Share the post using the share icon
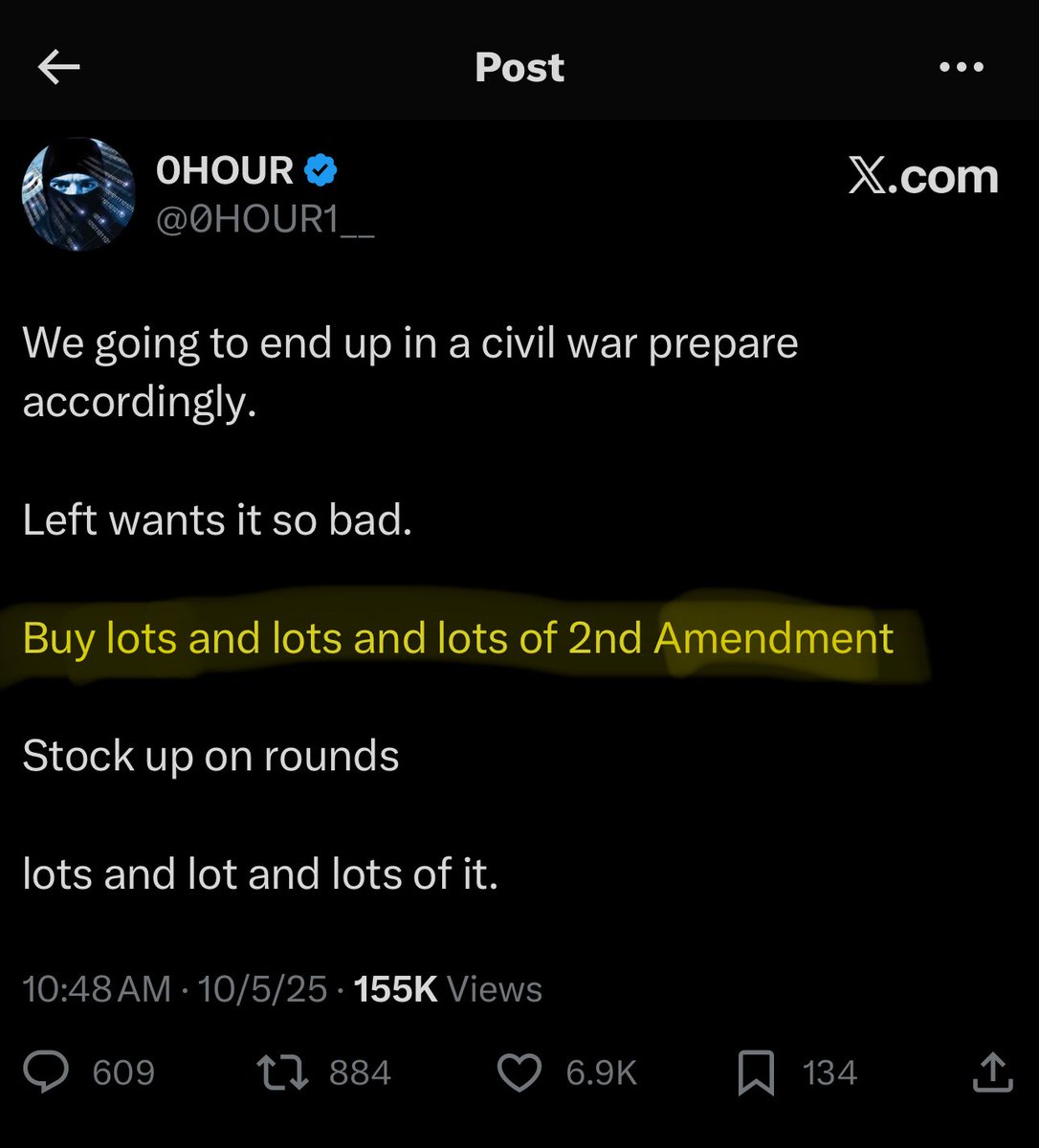1039x1148 pixels. (x=991, y=1072)
